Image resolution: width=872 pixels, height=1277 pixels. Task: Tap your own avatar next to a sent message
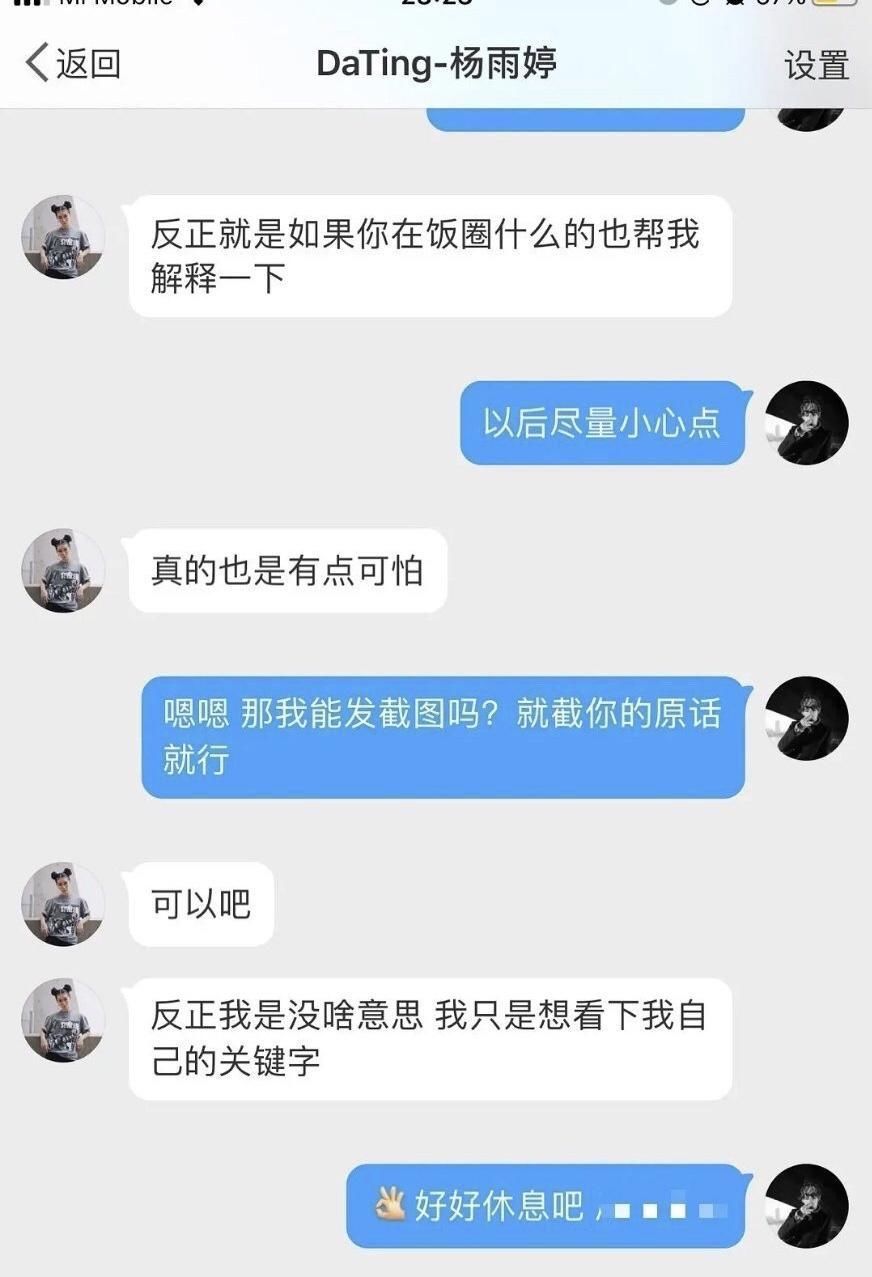[x=808, y=424]
